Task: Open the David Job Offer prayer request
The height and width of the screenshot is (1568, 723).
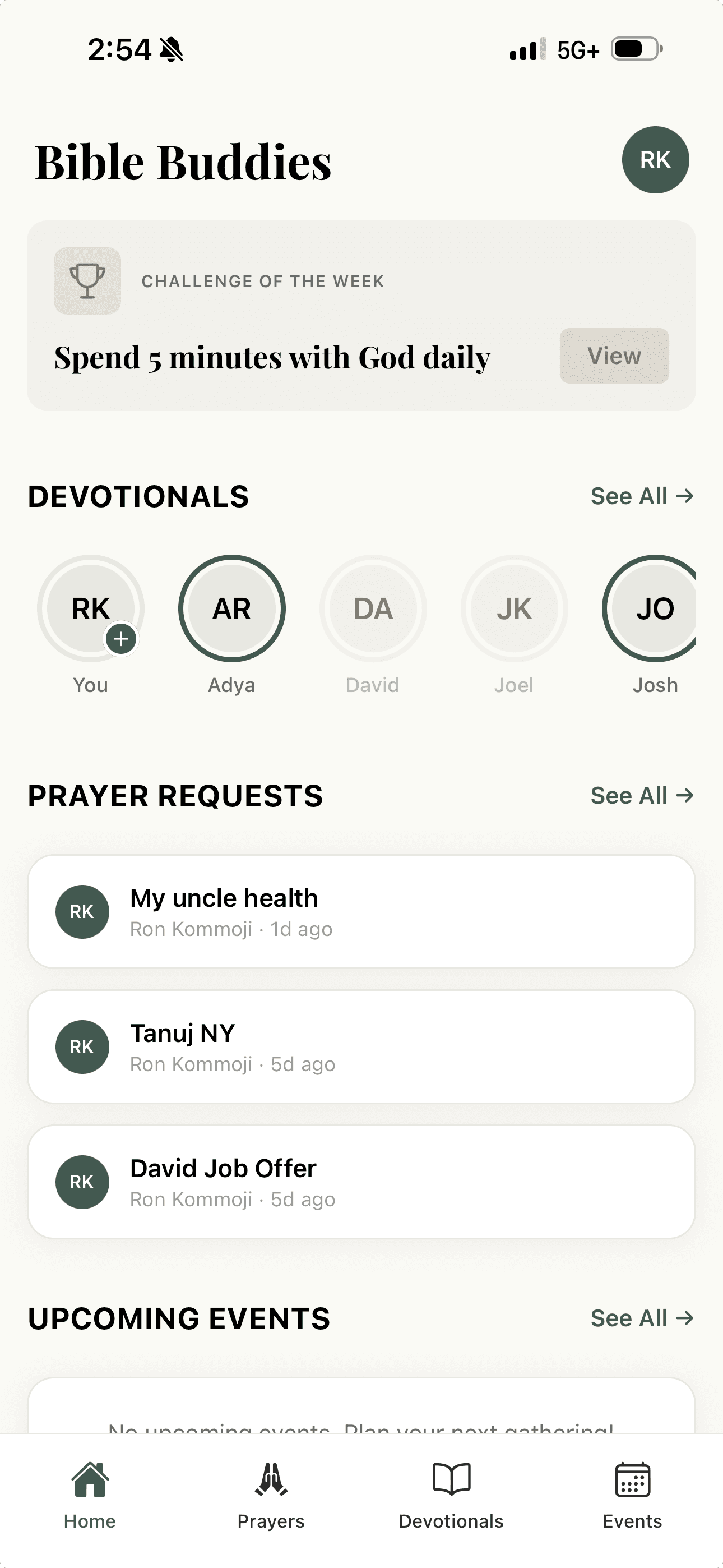Action: coord(361,1182)
